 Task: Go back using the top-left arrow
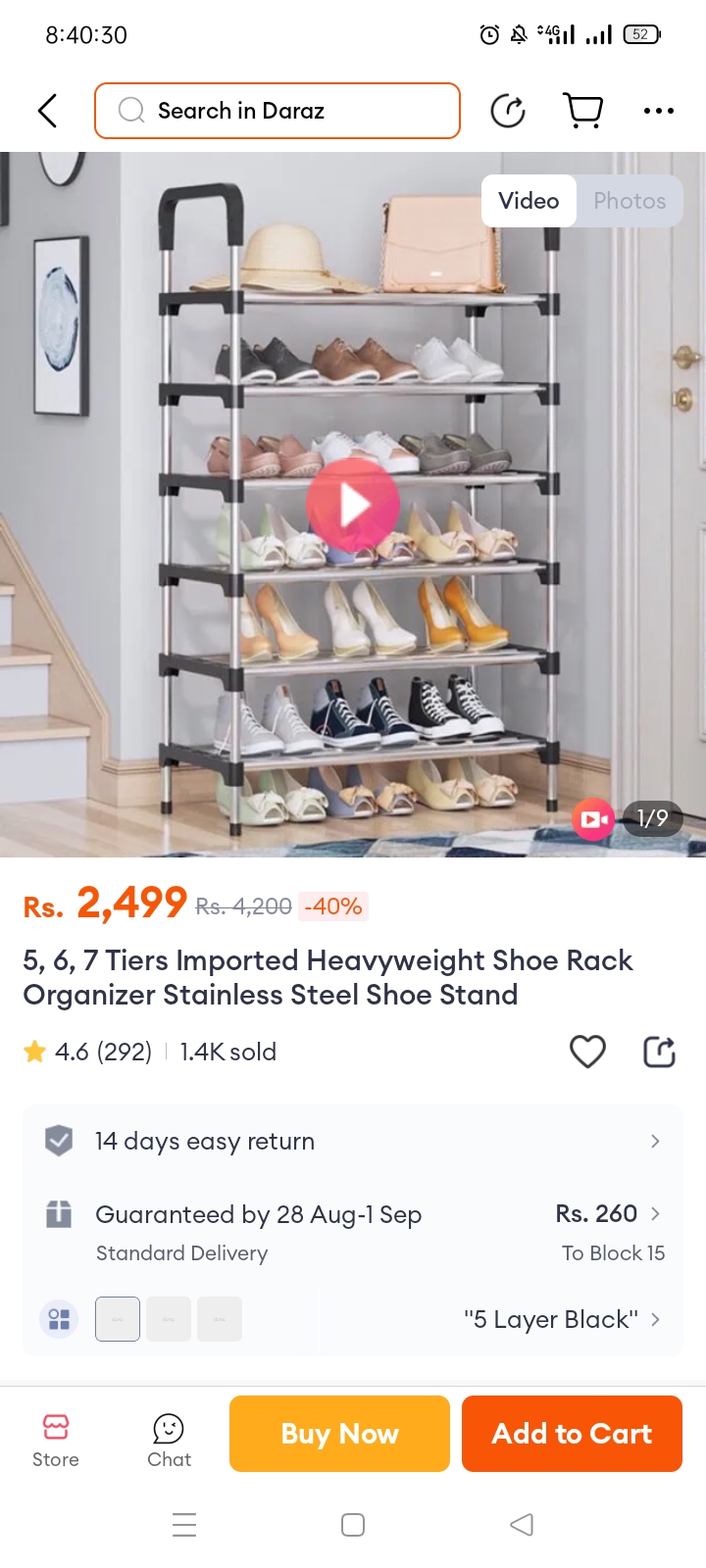pos(47,111)
